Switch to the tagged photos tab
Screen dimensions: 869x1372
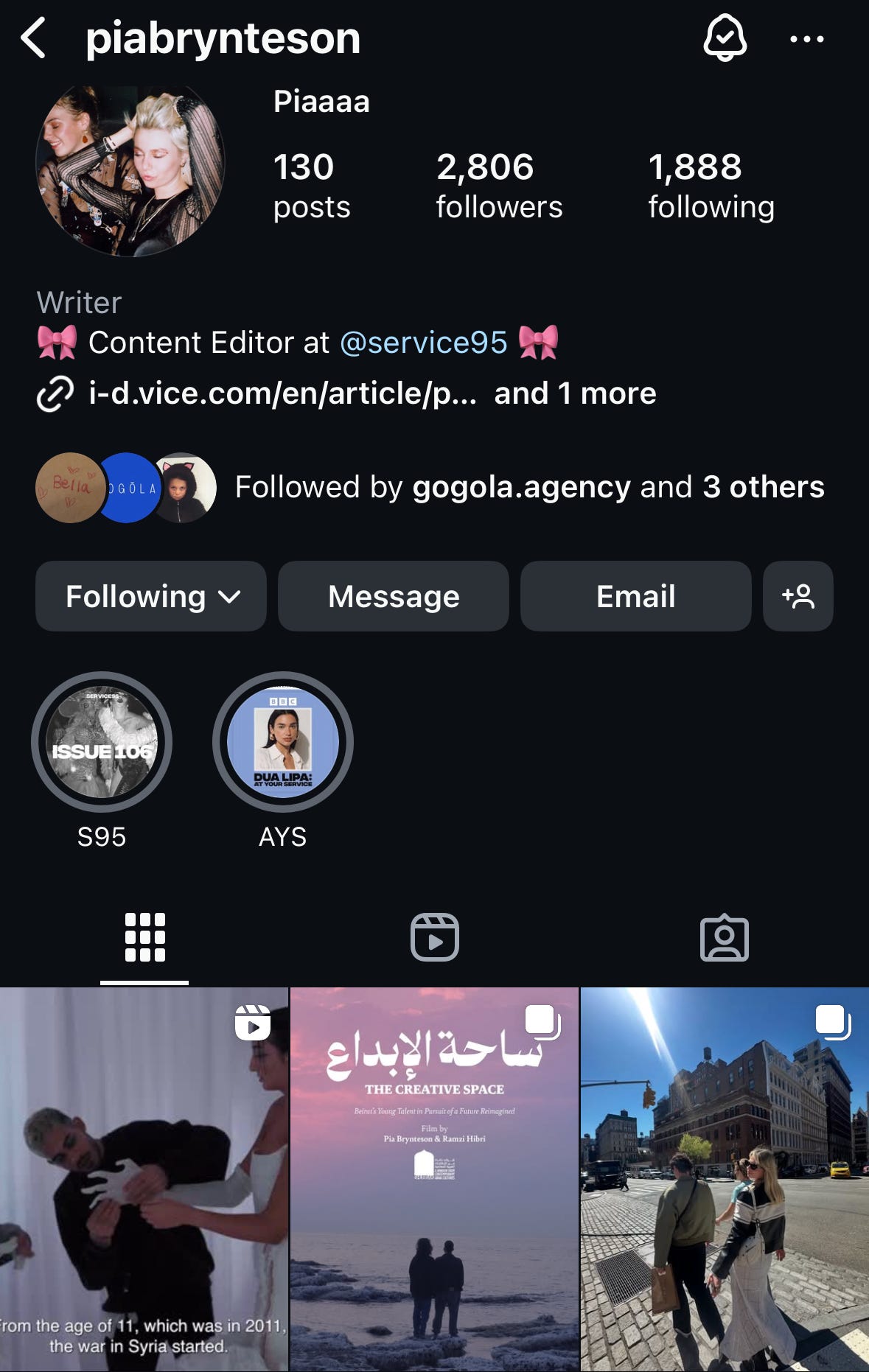[x=724, y=937]
